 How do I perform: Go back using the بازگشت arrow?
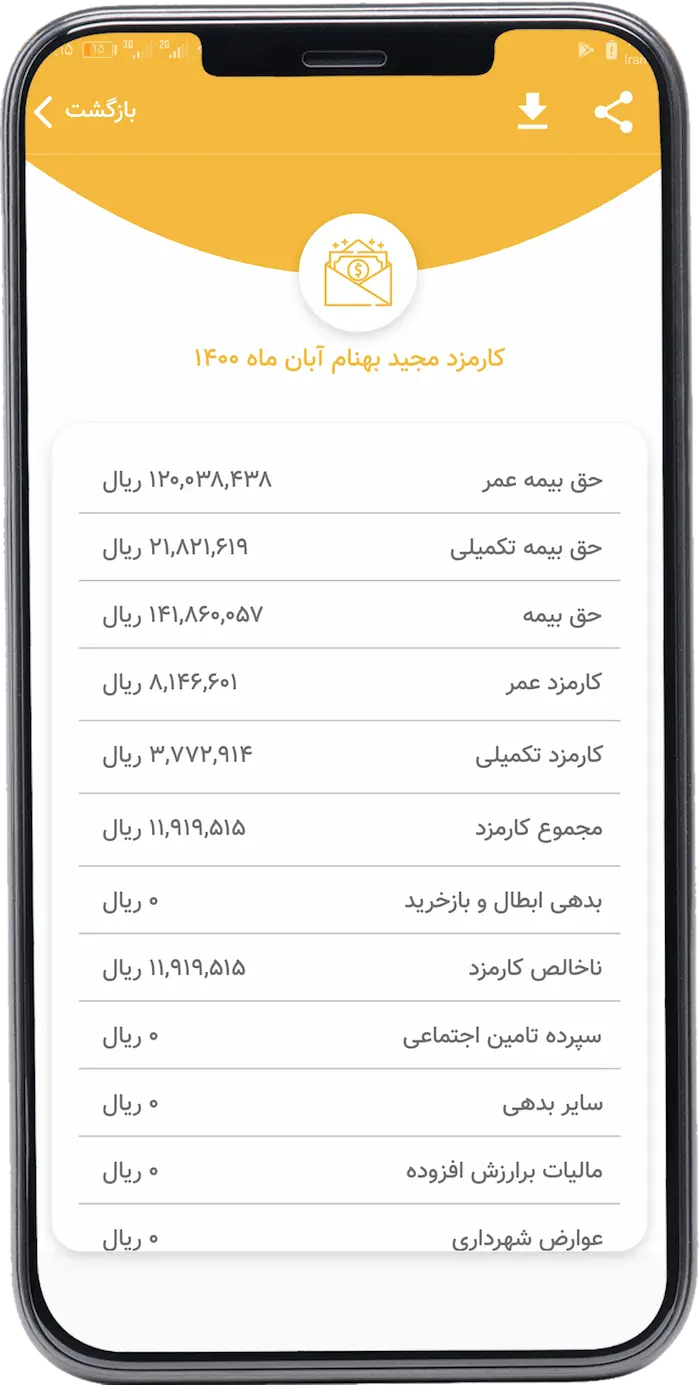pos(43,111)
